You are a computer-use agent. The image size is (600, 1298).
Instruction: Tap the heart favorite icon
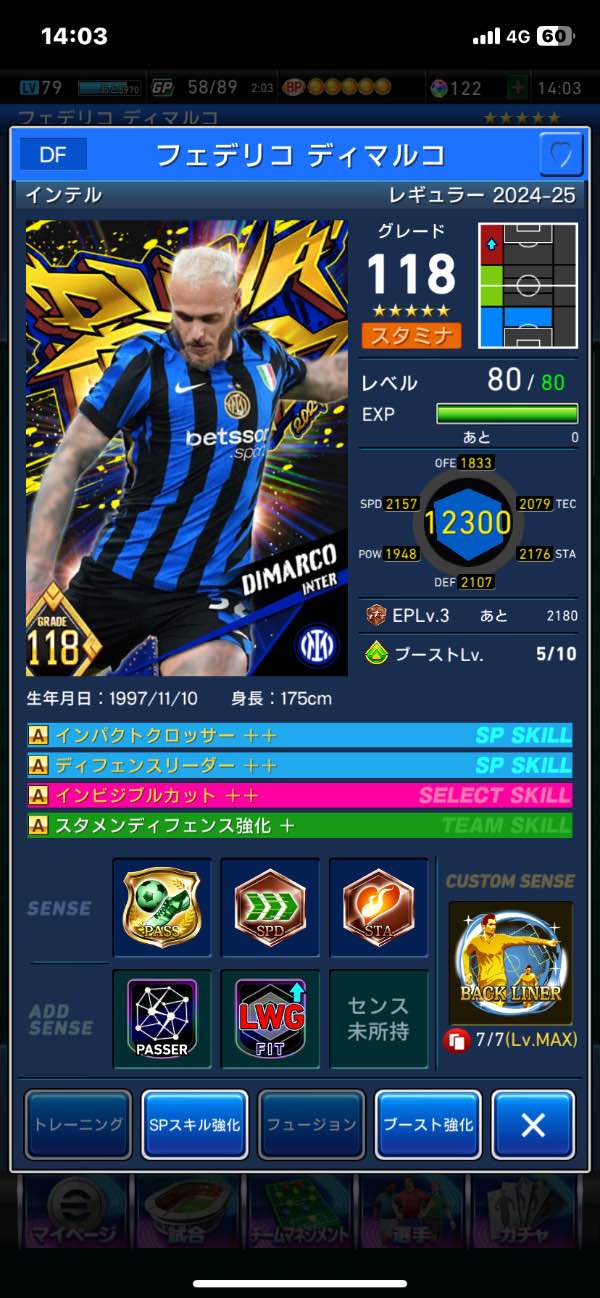(x=560, y=155)
